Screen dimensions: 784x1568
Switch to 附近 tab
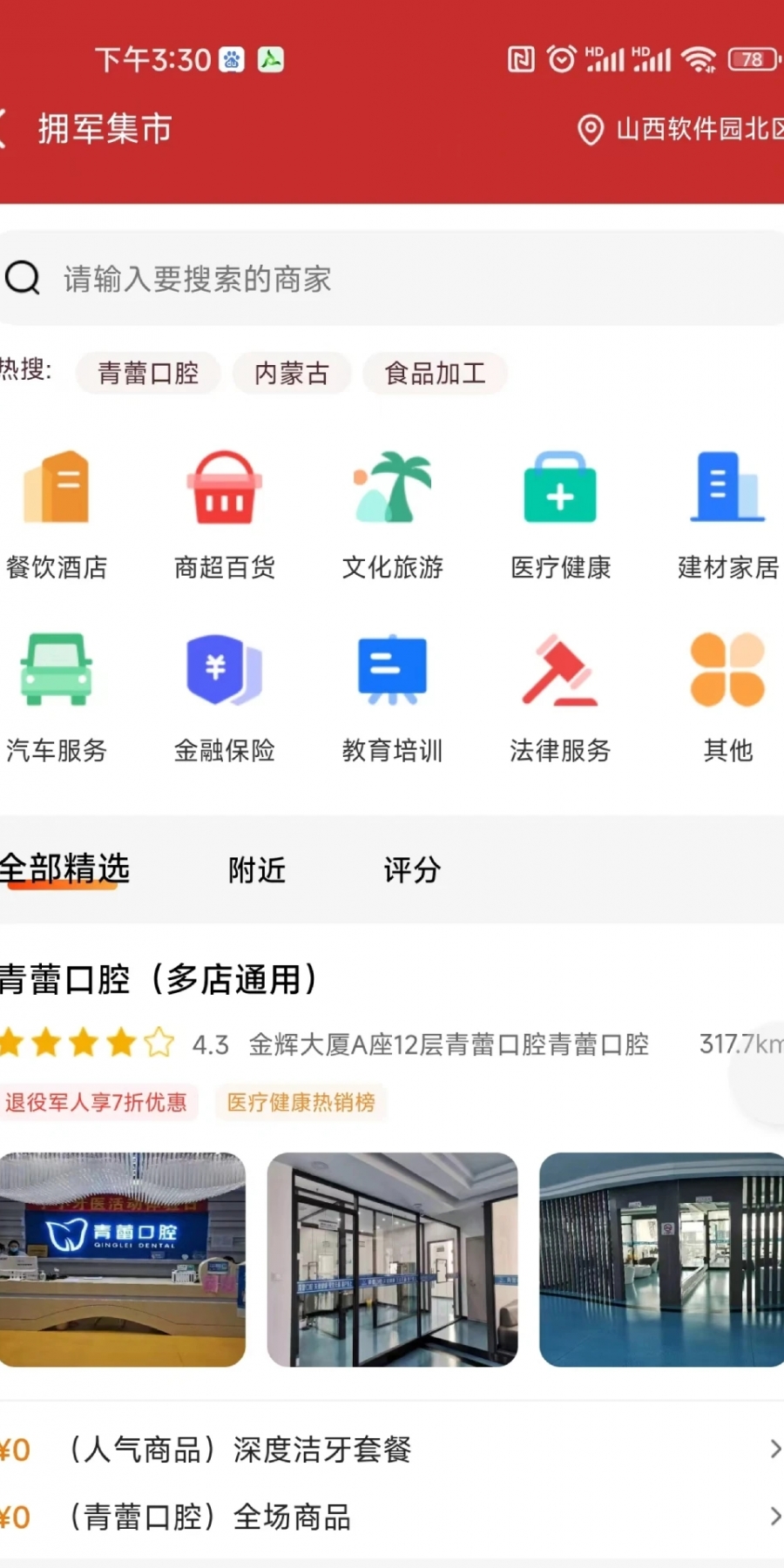coord(257,869)
